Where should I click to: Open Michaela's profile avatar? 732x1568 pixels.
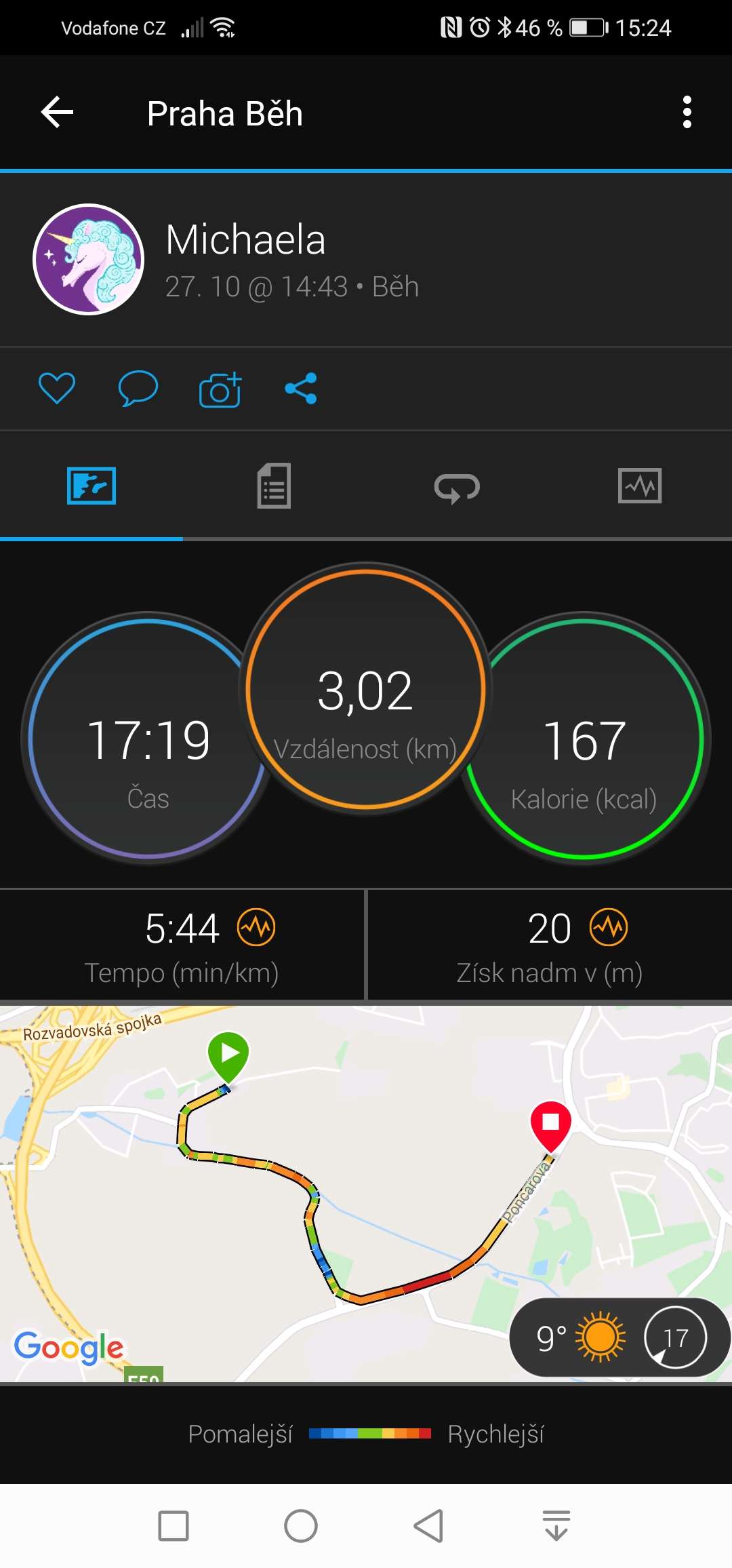click(x=89, y=259)
